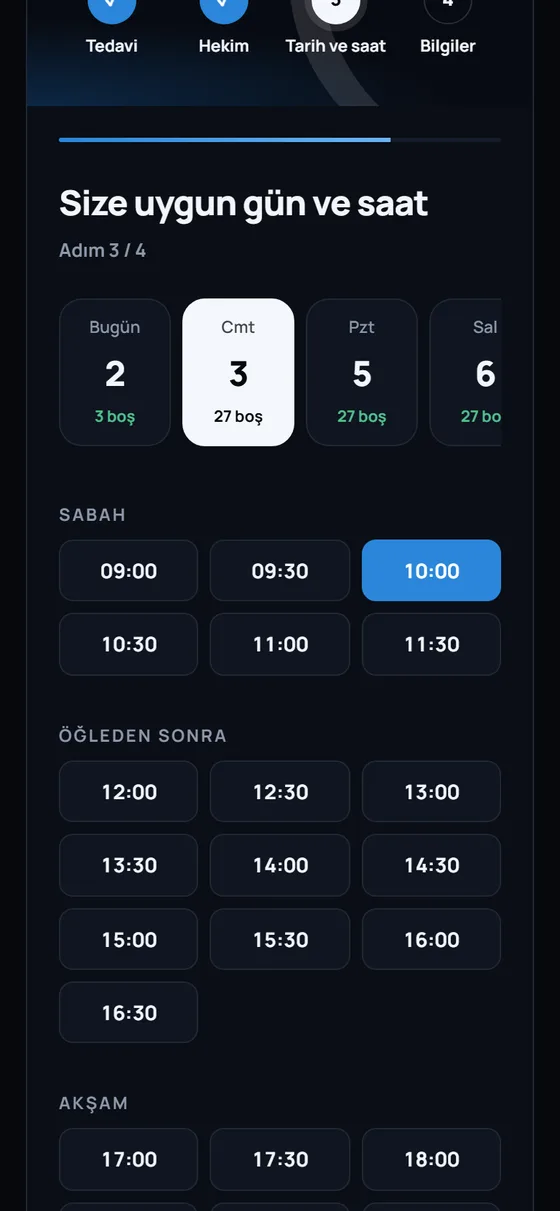Select the 16:30 slot
The image size is (560, 1211).
[x=129, y=1012]
